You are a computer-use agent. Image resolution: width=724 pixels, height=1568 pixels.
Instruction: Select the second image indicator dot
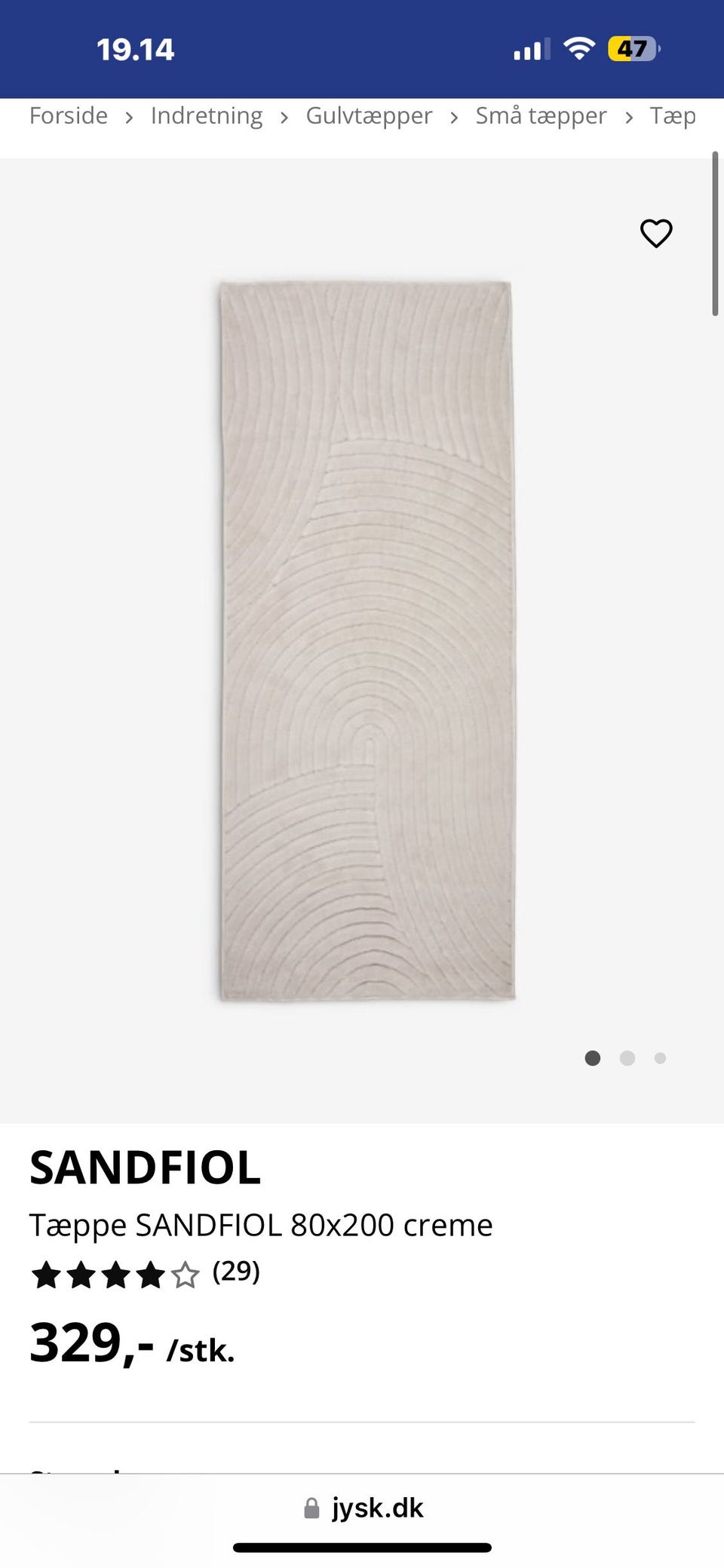tap(627, 1058)
